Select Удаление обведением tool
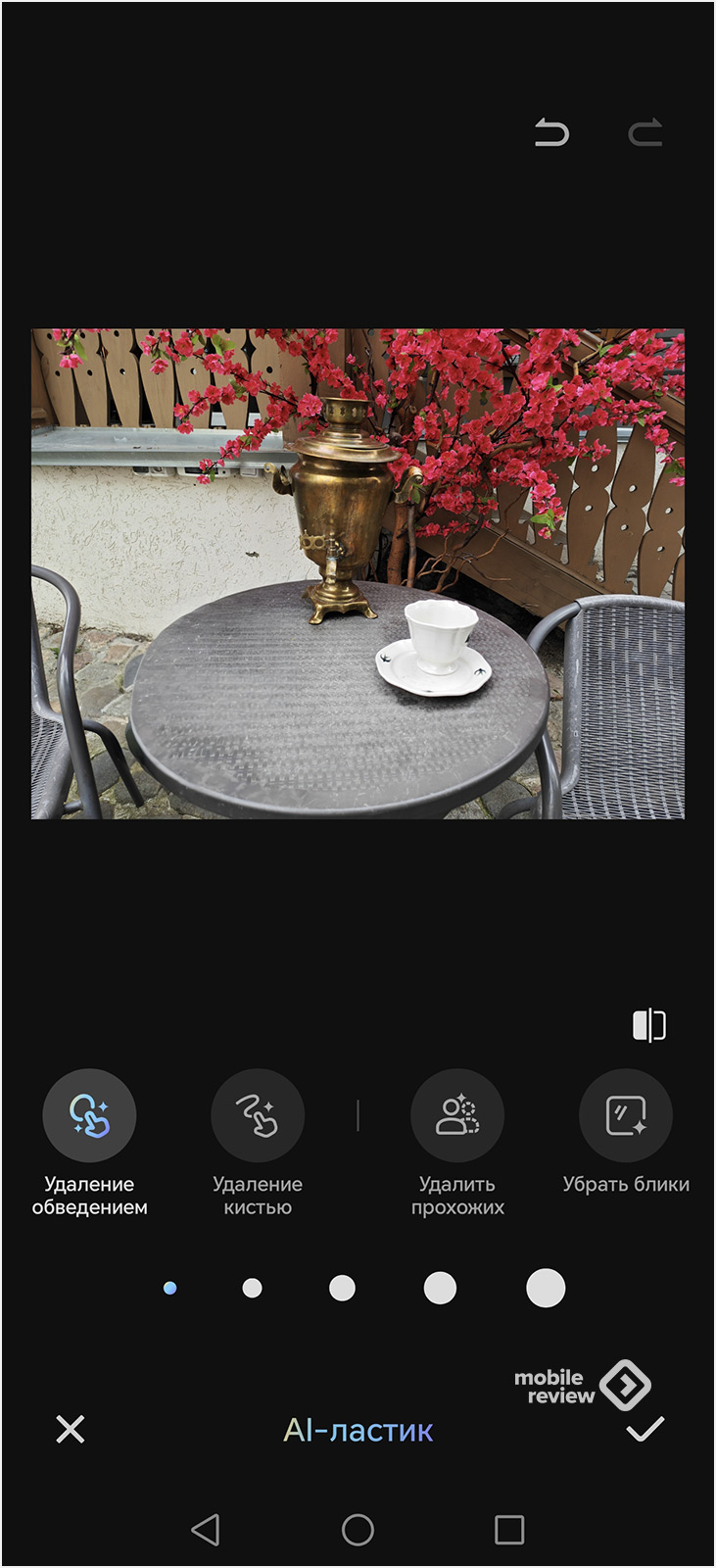 [89, 1115]
